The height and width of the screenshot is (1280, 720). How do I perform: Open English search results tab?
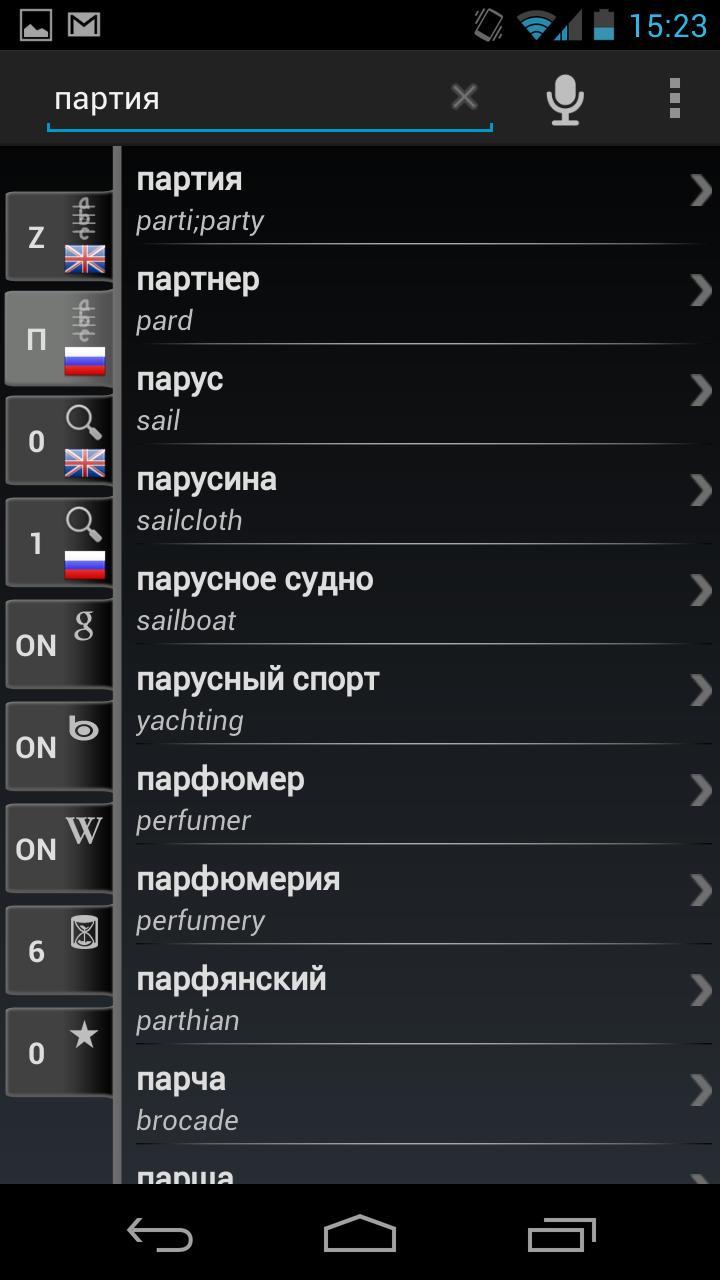(58, 442)
